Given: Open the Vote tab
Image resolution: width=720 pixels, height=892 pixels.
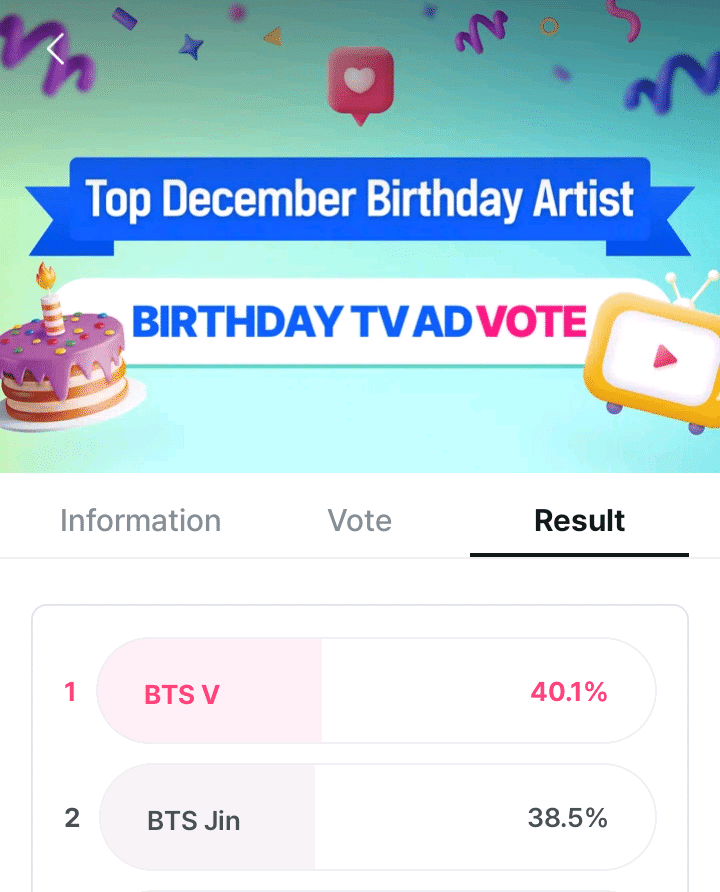Looking at the screenshot, I should (359, 520).
